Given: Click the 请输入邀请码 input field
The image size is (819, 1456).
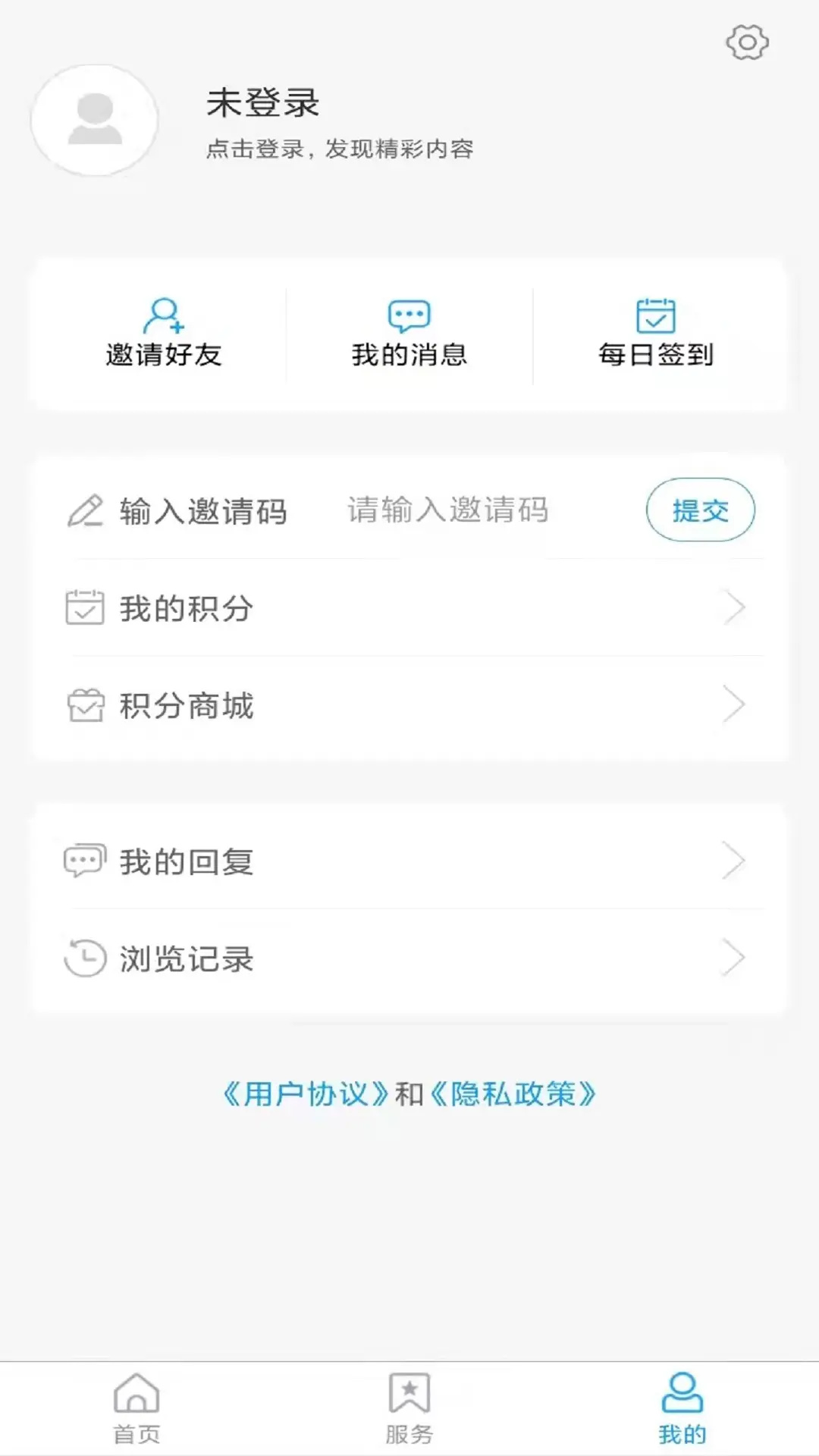Looking at the screenshot, I should 449,510.
